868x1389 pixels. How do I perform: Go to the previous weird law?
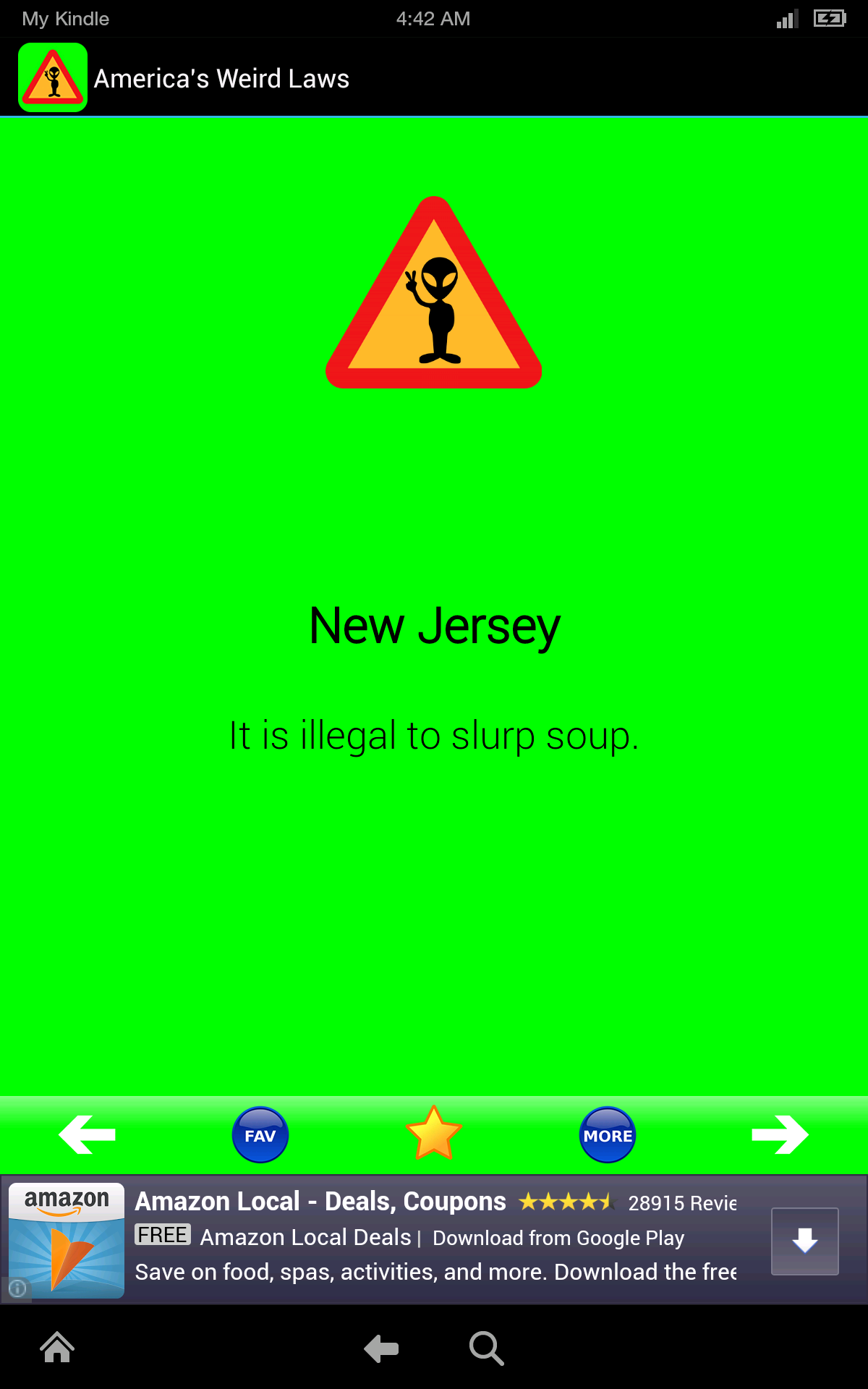pos(88,1134)
